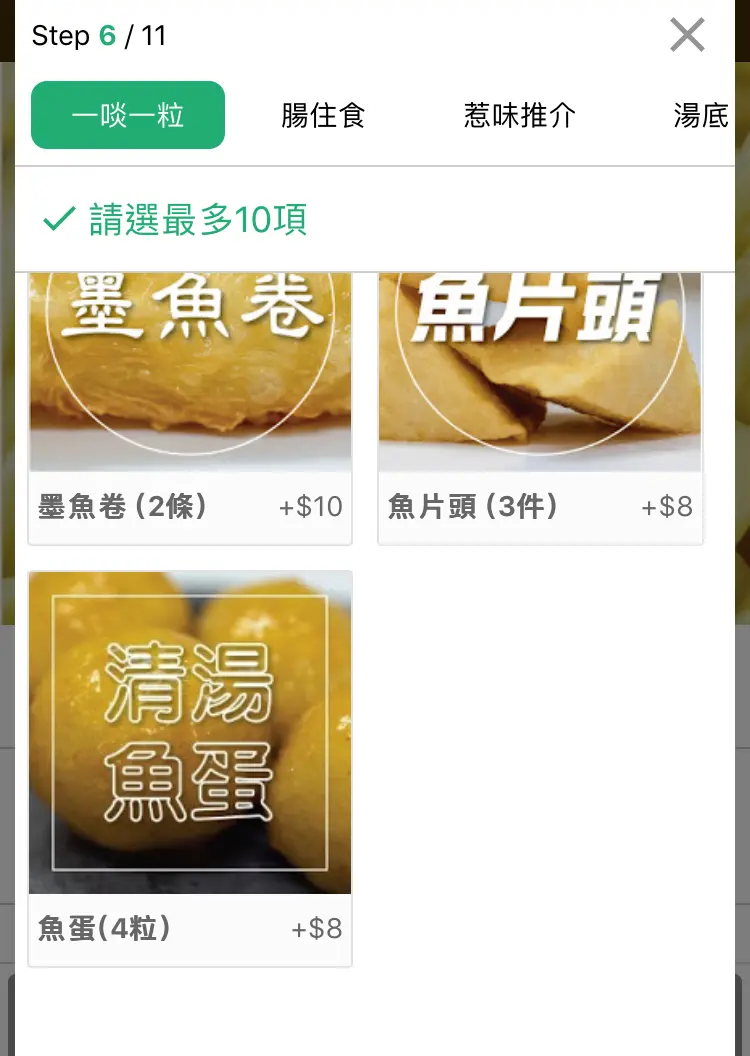Close the Step 6 selection dialog

pos(687,36)
